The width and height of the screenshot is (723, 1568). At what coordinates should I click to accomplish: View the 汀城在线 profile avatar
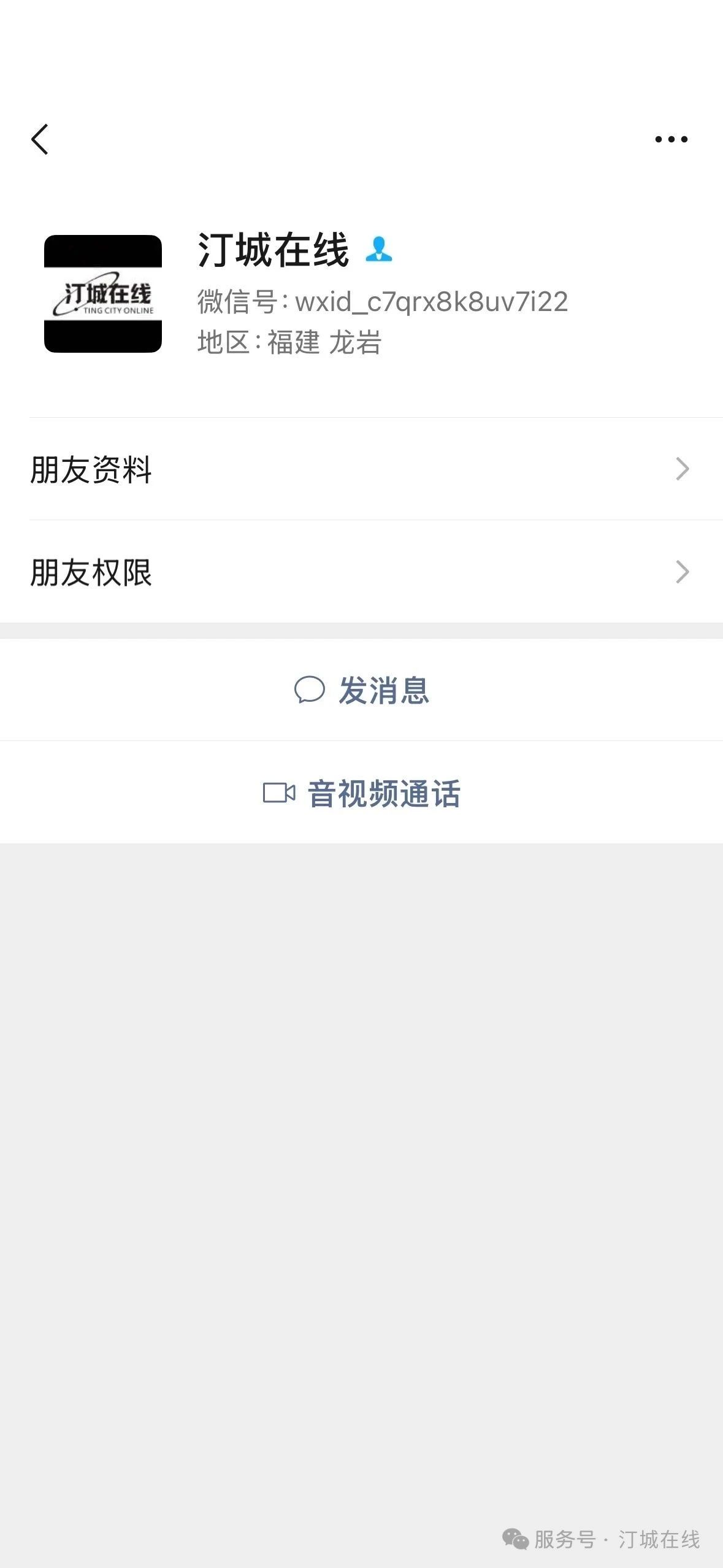click(x=103, y=293)
